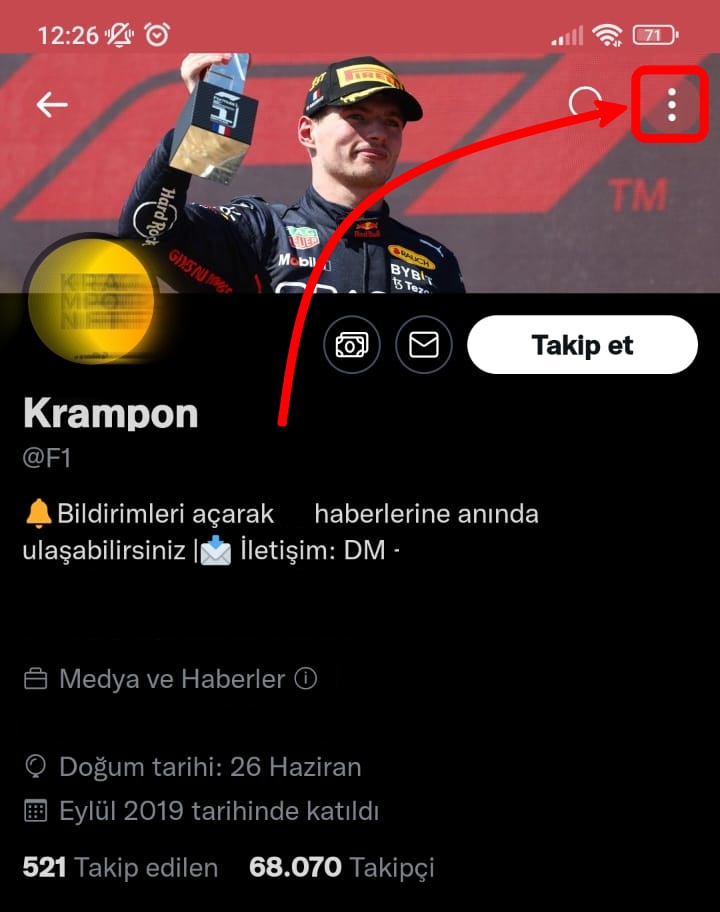Open search on this profile
720x912 pixels.
(585, 104)
